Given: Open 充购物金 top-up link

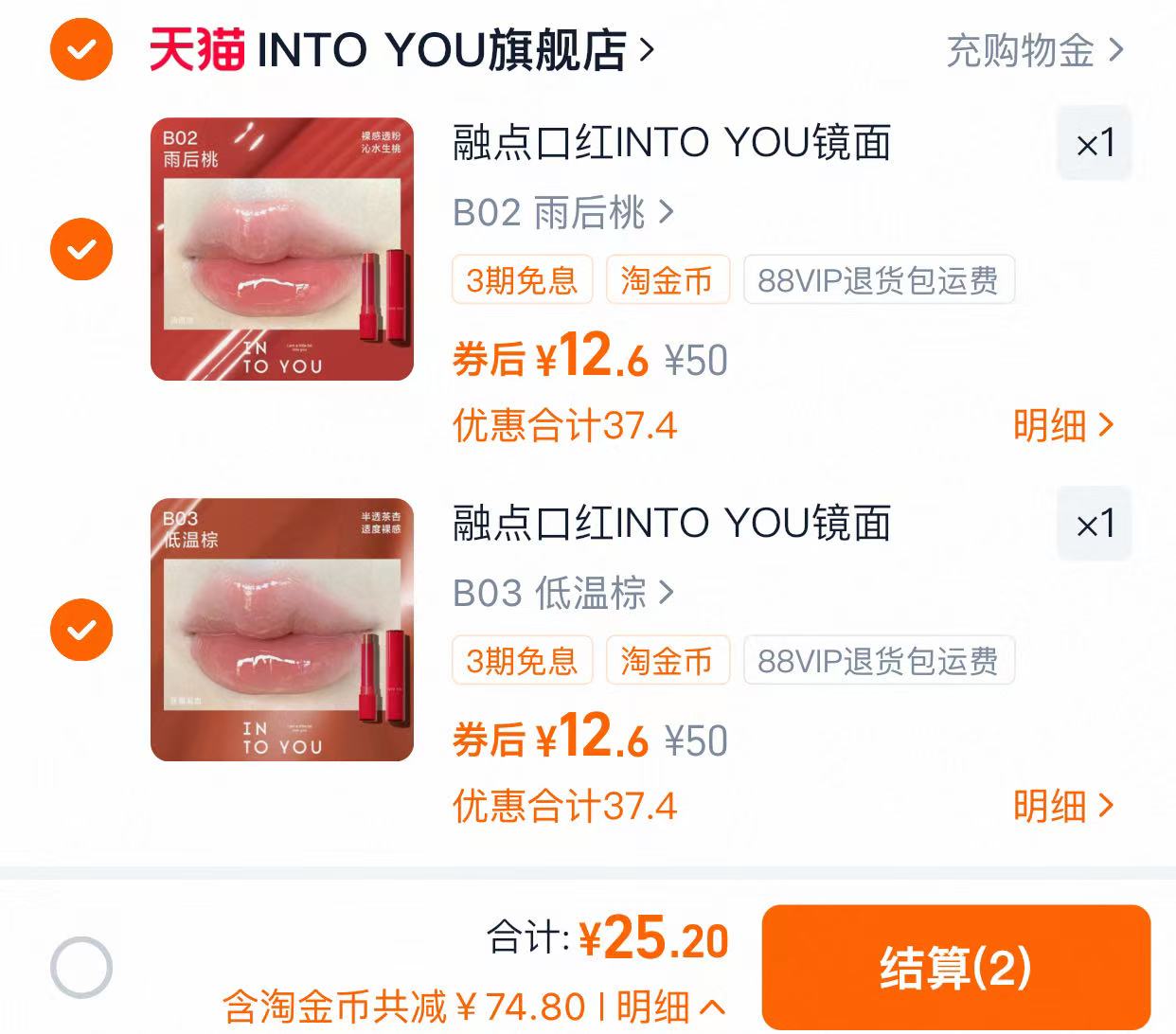Looking at the screenshot, I should tap(1034, 50).
